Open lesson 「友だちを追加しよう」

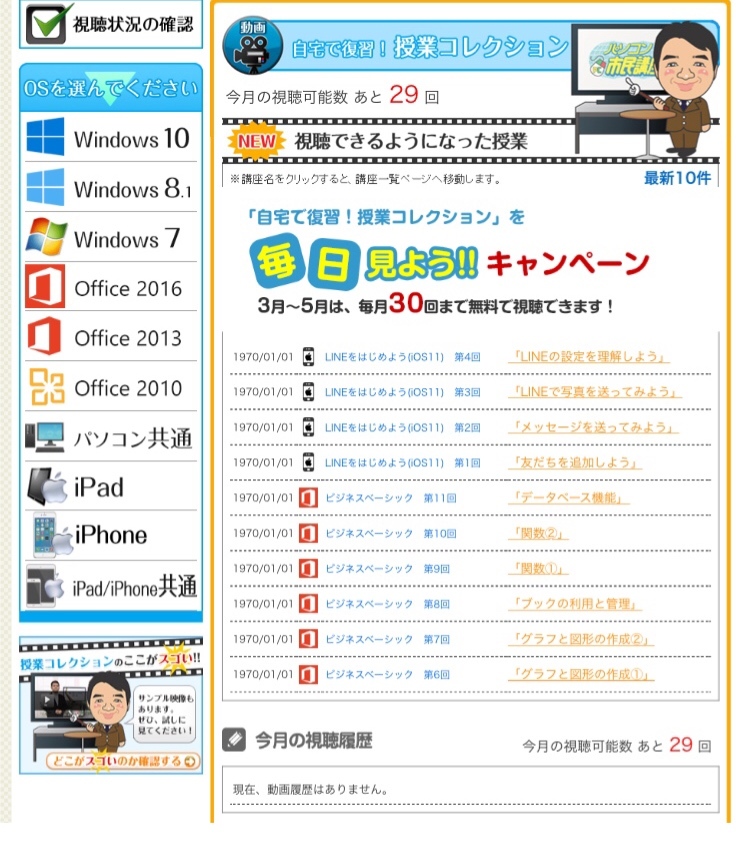pos(575,463)
